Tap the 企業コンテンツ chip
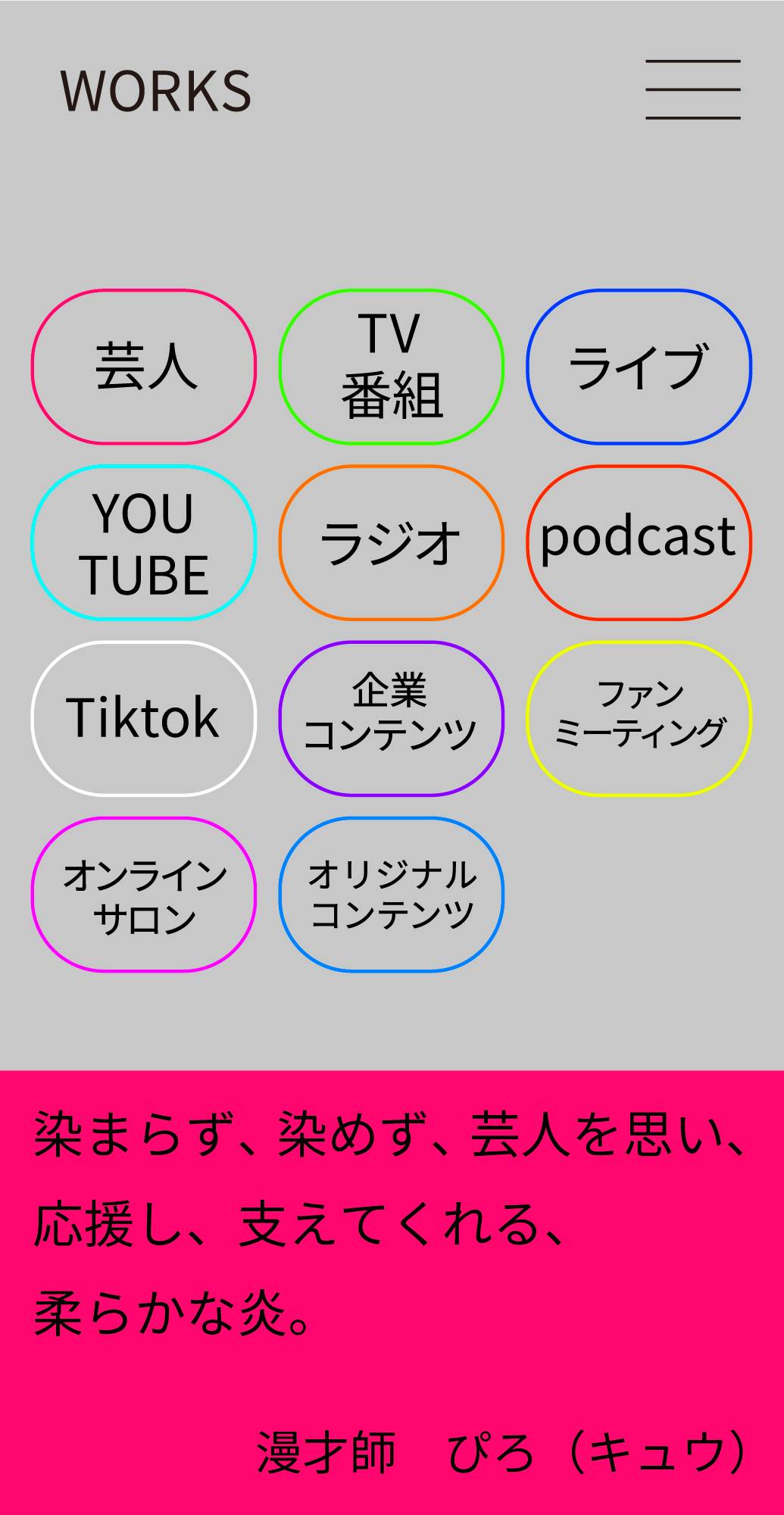784x1515 pixels. coord(392,718)
